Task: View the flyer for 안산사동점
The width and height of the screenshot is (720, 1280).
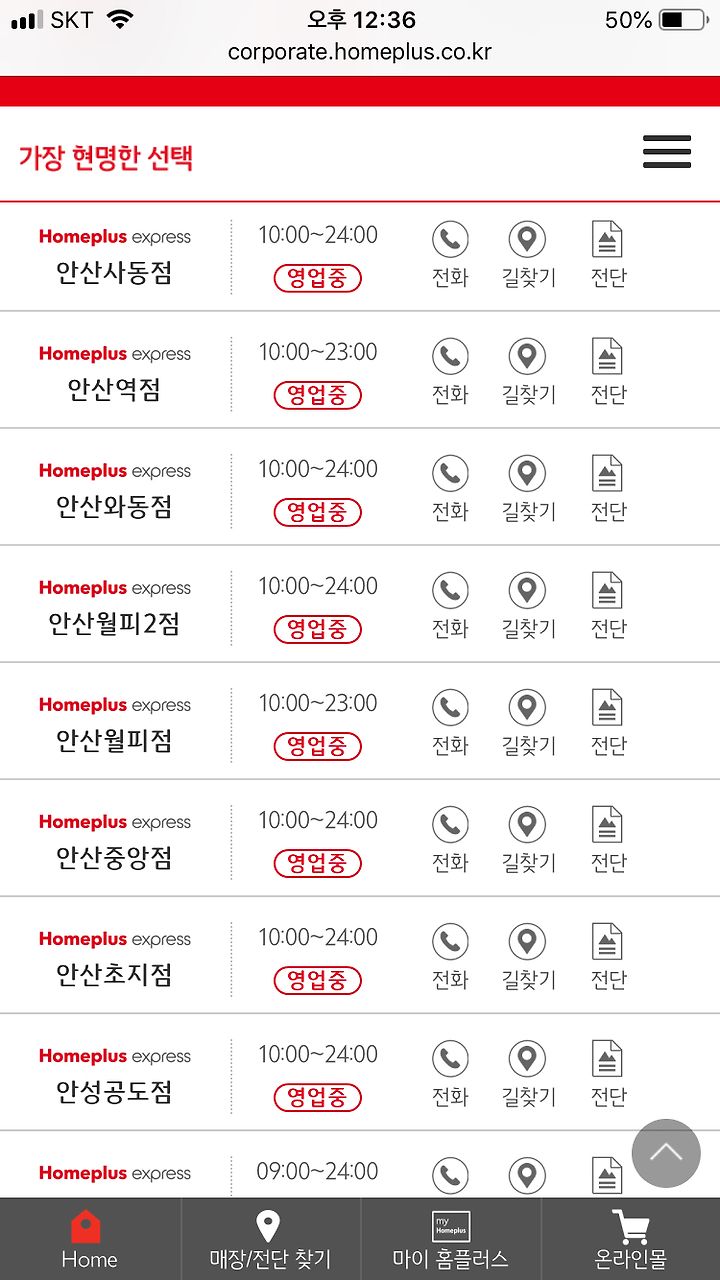Action: 607,255
